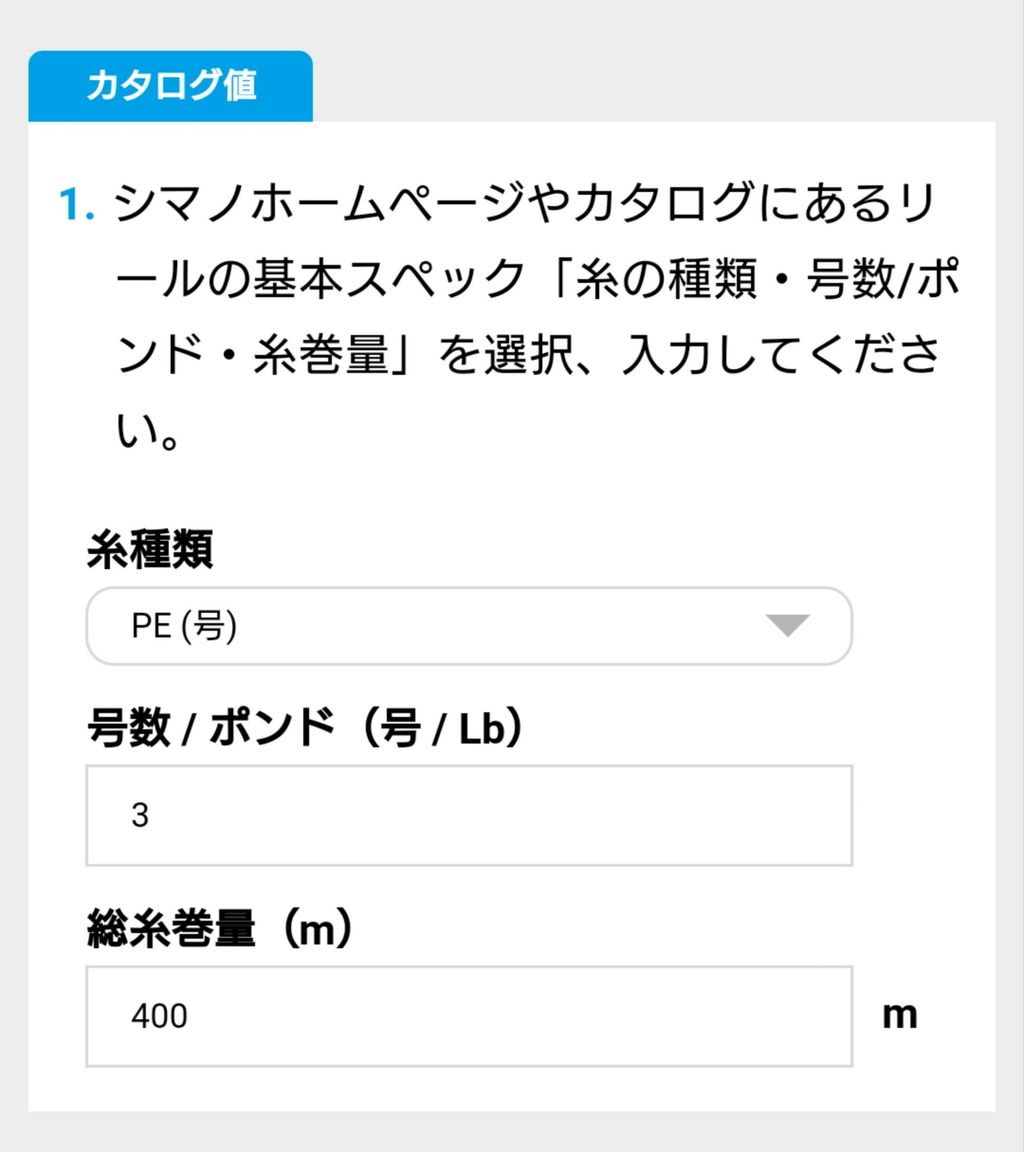Place cursor in the total line capacity box
Image resolution: width=1024 pixels, height=1152 pixels.
click(467, 1015)
